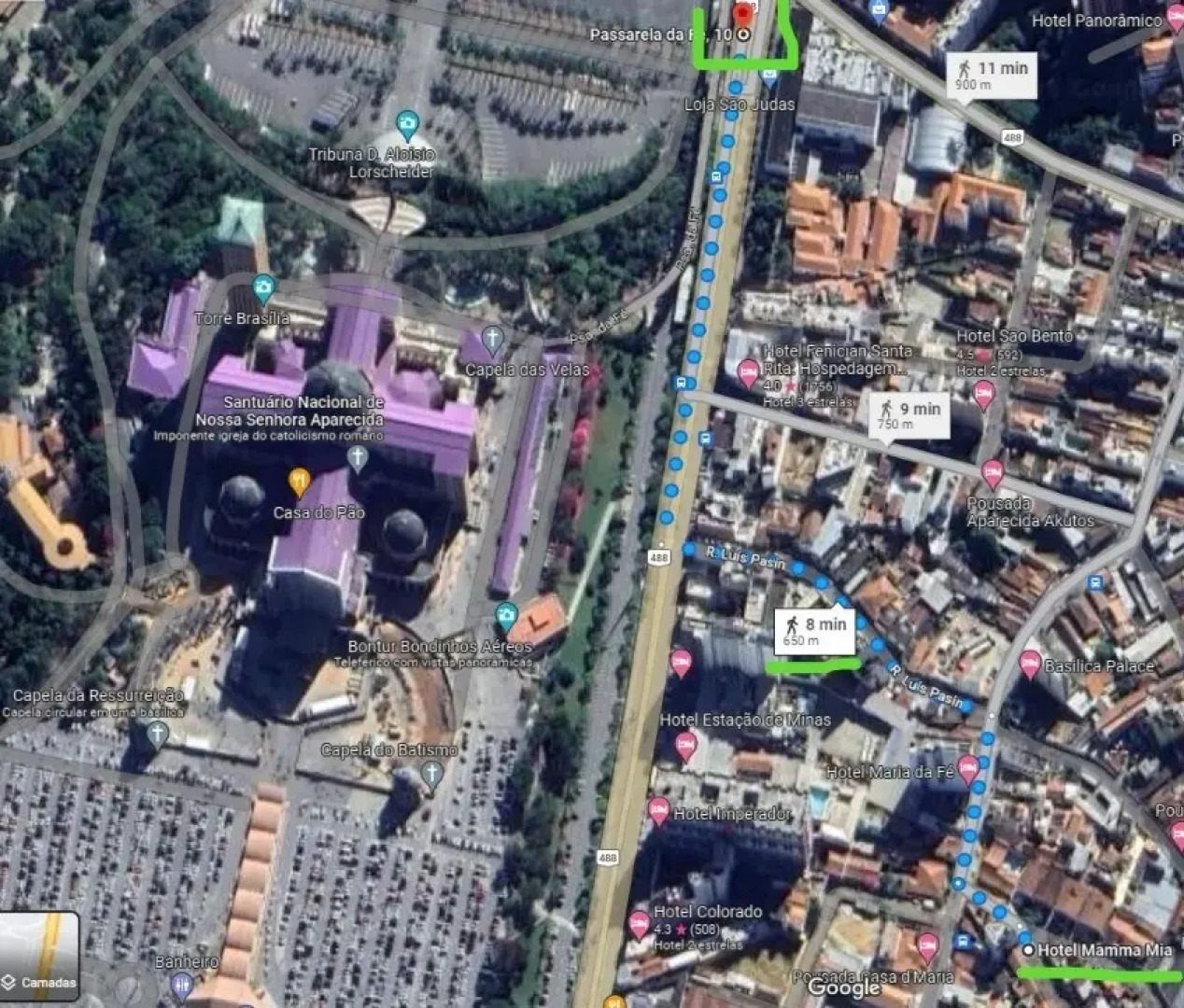The width and height of the screenshot is (1184, 1008).
Task: Select the Basílica Palace hotel pin
Action: coord(1030,664)
